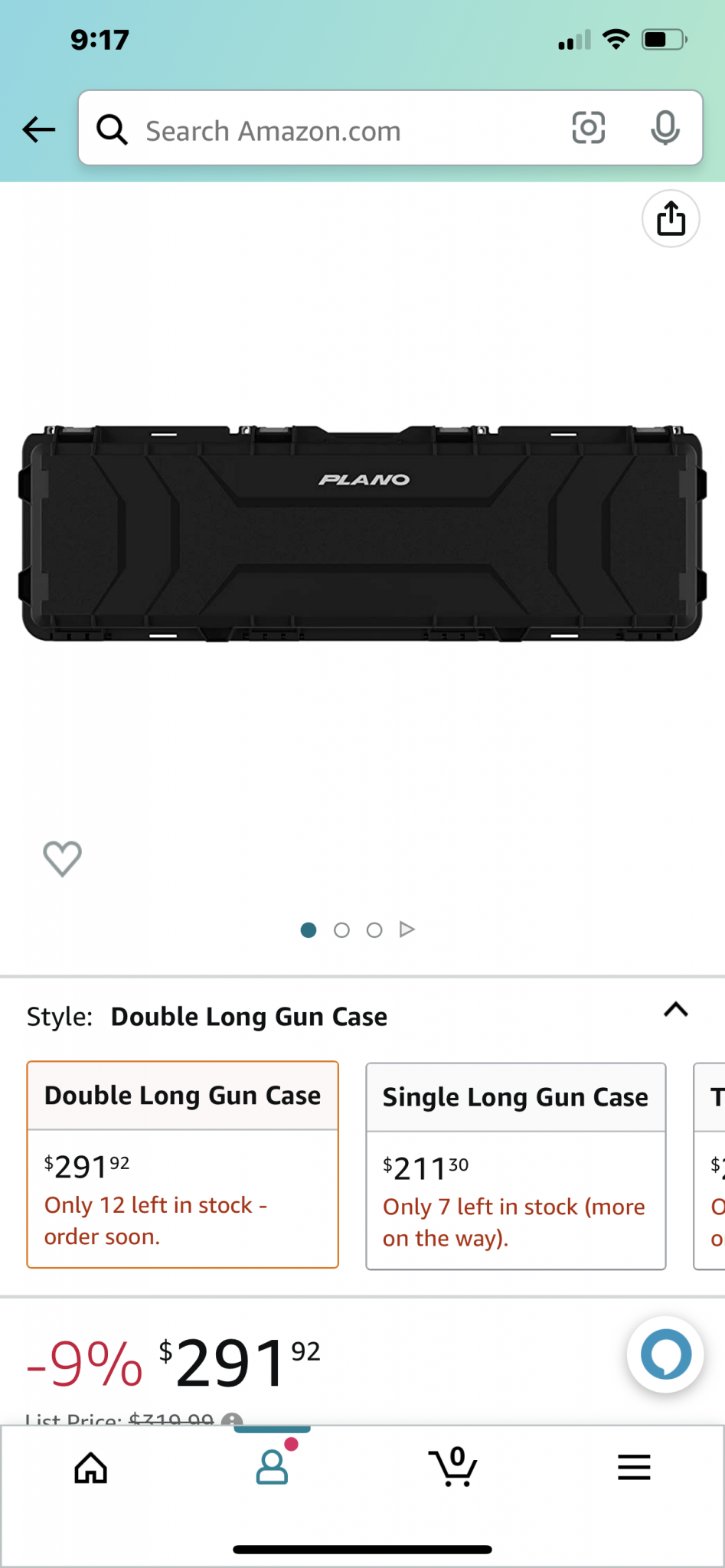This screenshot has height=1568, width=725.
Task: Go to the Home tab
Action: pyautogui.click(x=90, y=1468)
